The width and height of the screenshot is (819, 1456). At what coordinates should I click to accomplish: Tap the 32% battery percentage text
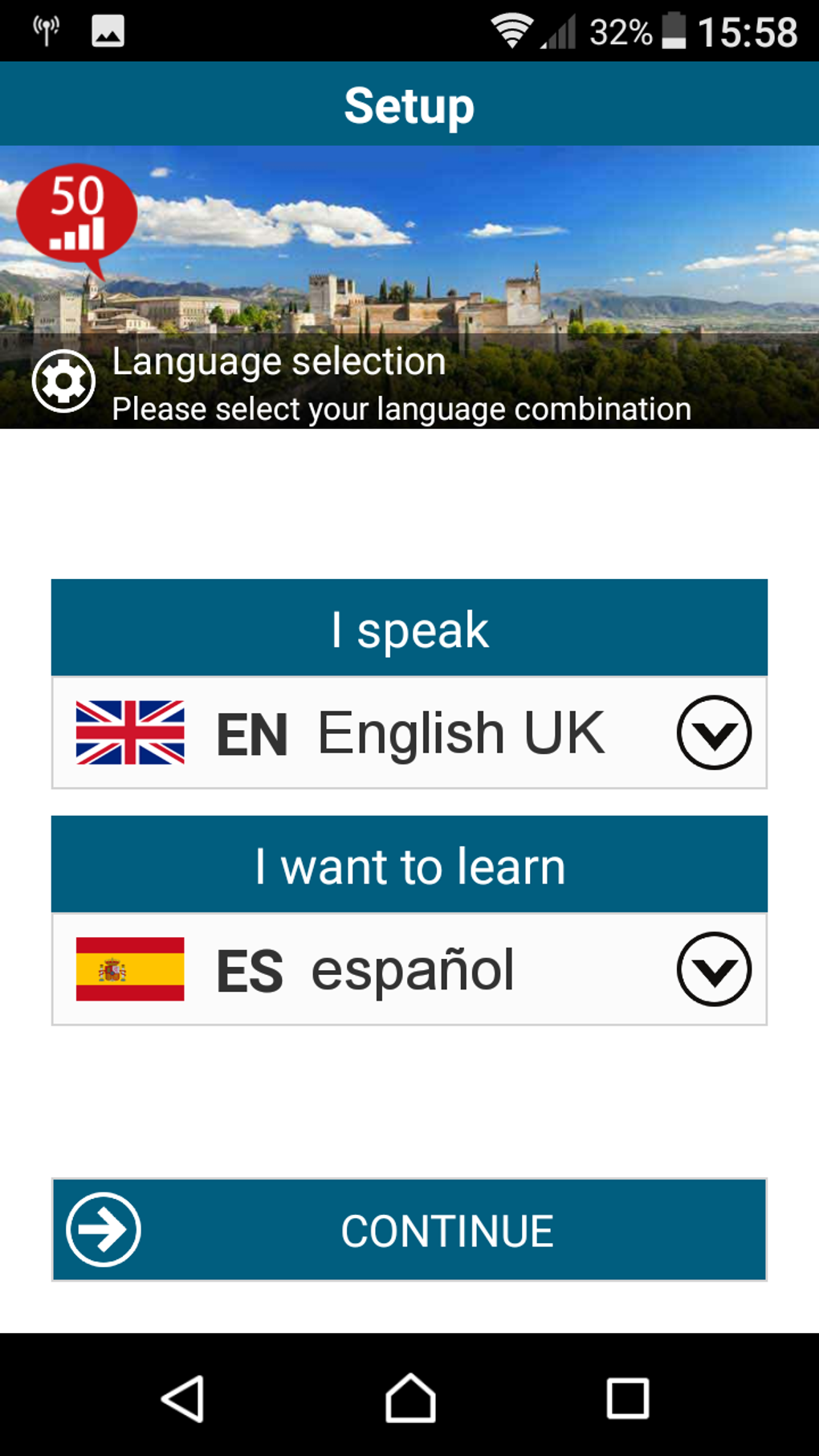coord(619,31)
